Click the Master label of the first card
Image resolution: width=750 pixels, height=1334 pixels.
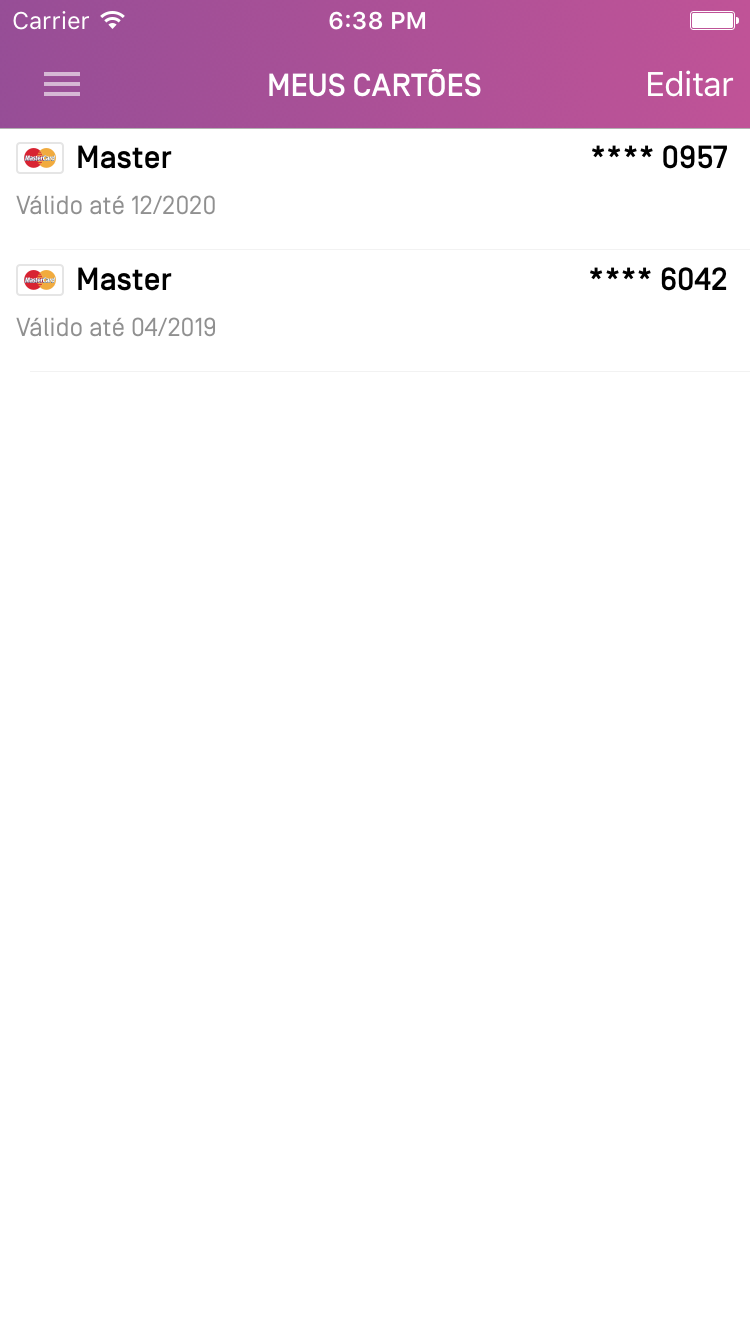click(123, 157)
